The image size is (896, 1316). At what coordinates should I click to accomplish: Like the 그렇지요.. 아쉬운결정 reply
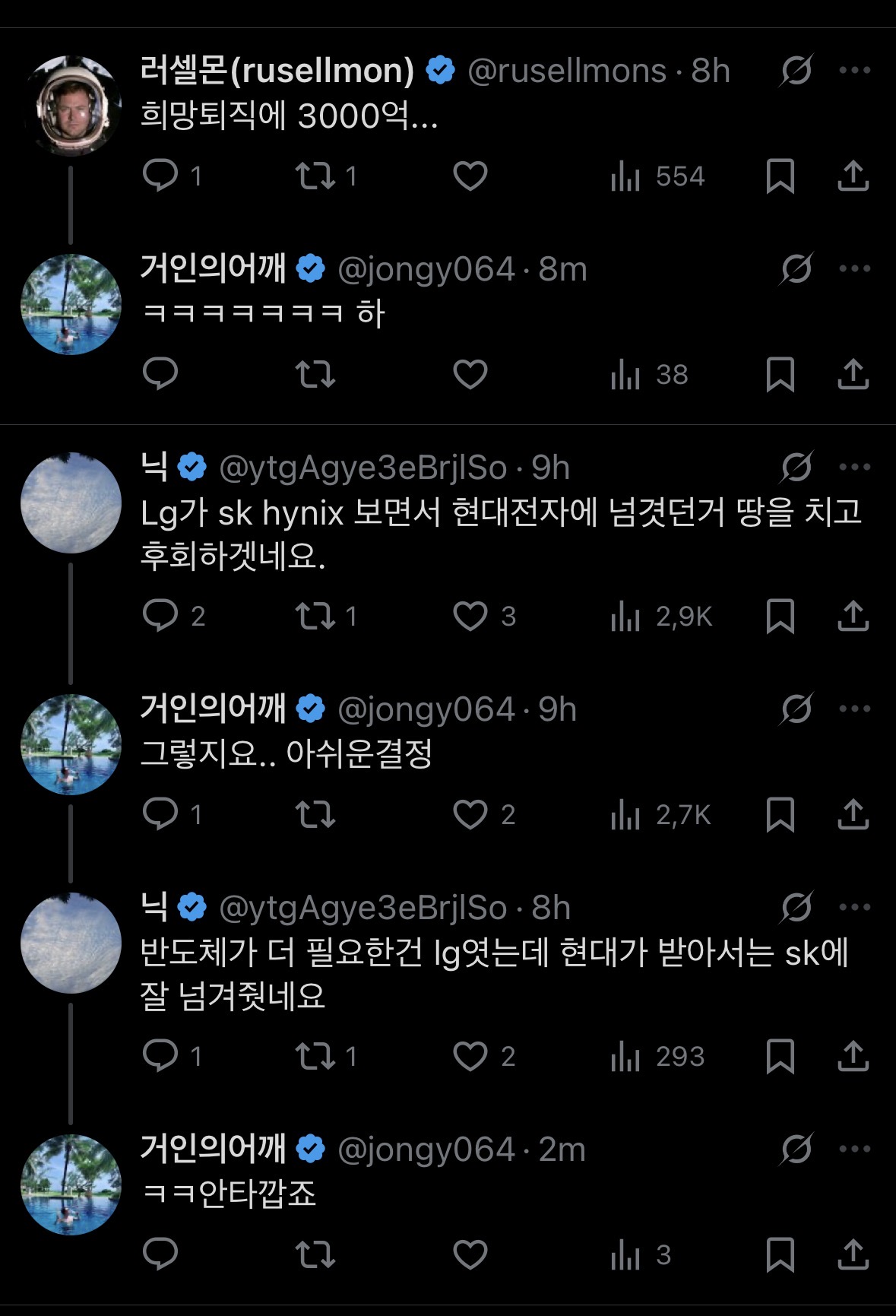point(471,816)
